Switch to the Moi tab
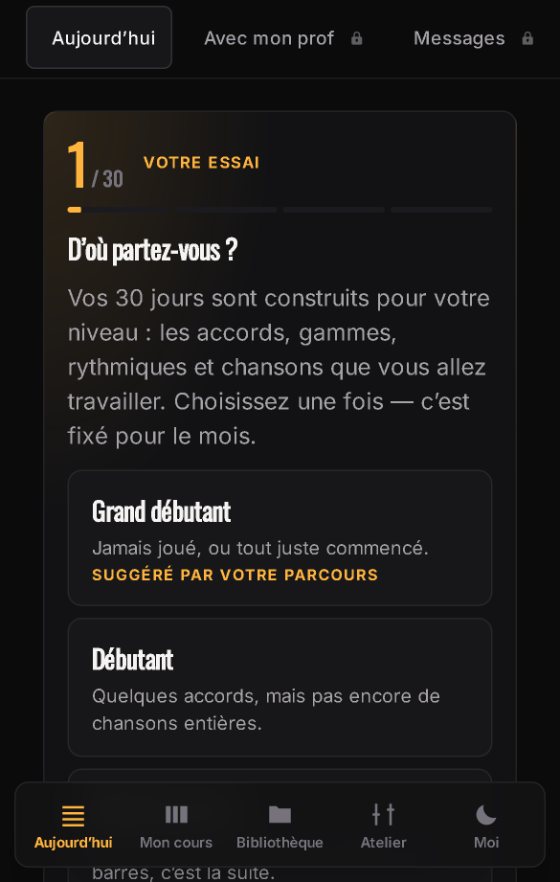 point(486,826)
